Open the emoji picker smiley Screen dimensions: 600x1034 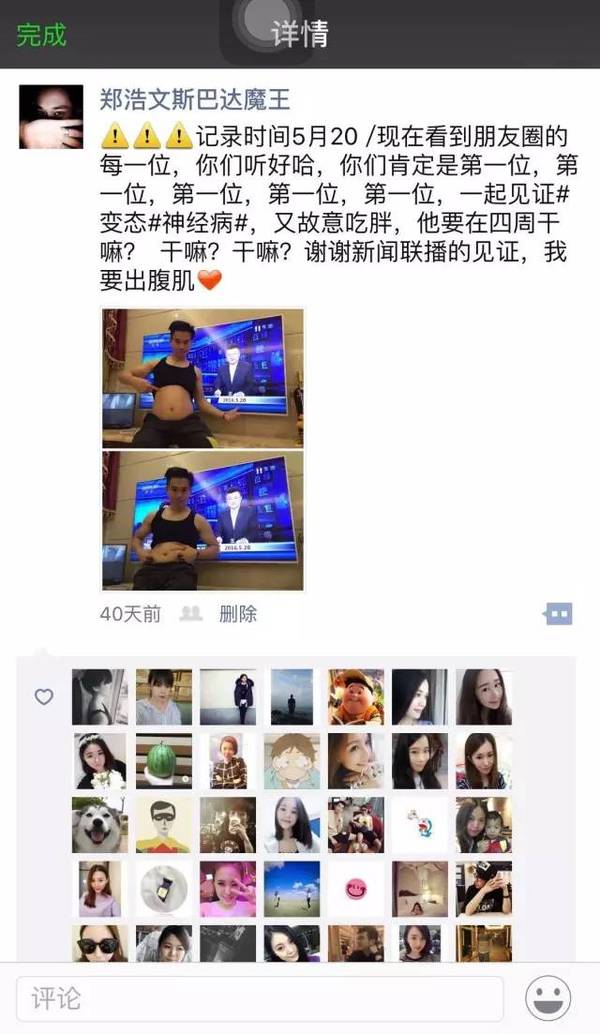548,998
